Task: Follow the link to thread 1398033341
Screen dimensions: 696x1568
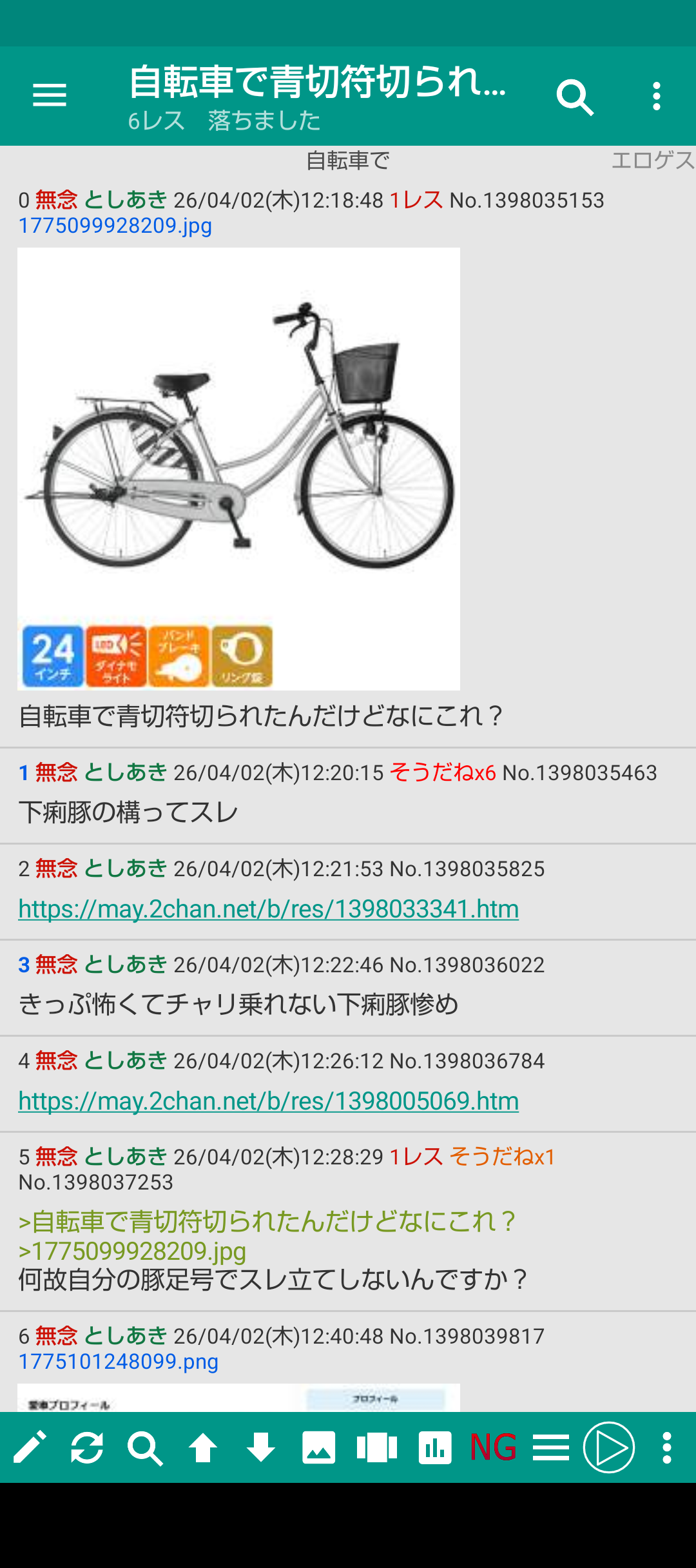Action: [268, 909]
